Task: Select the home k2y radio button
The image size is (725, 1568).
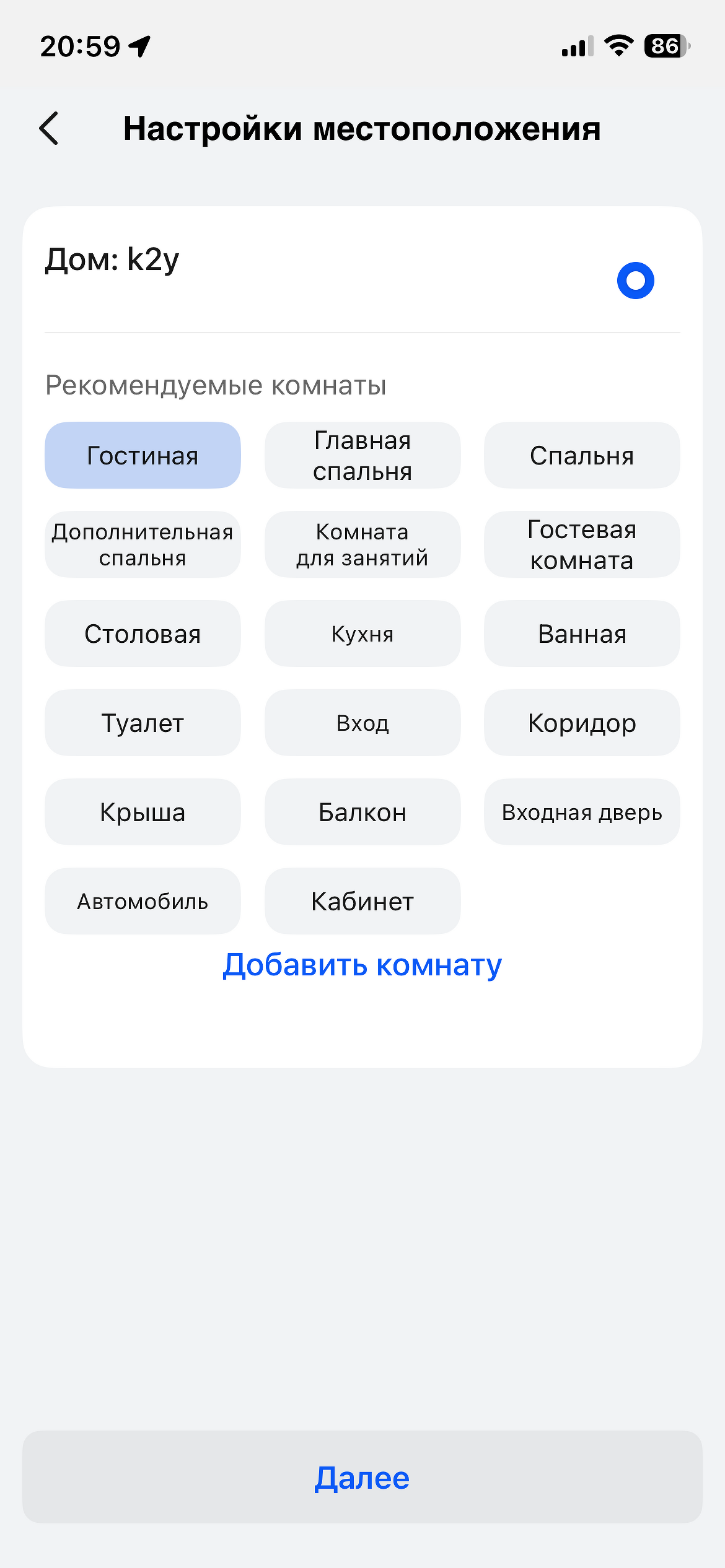Action: click(635, 281)
